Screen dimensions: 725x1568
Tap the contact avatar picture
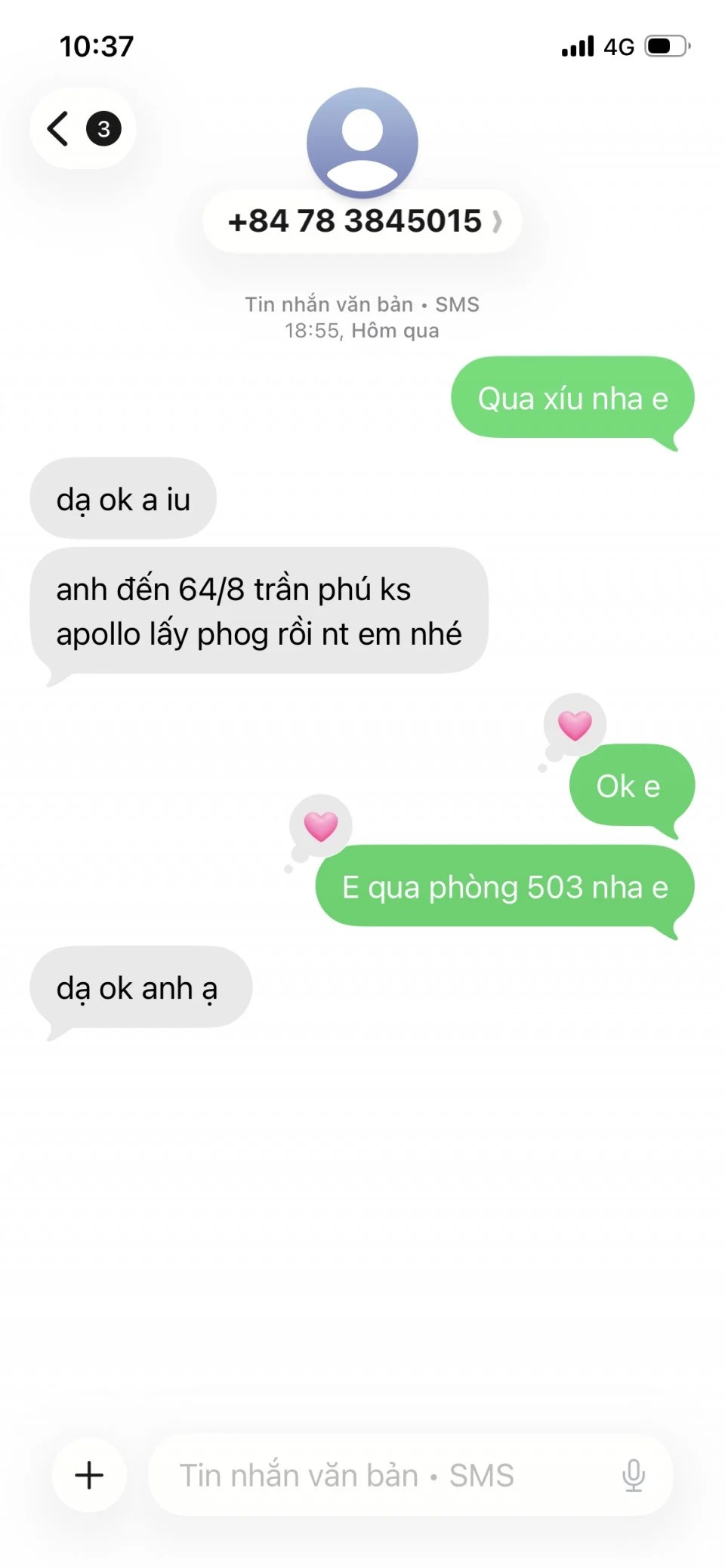362,142
